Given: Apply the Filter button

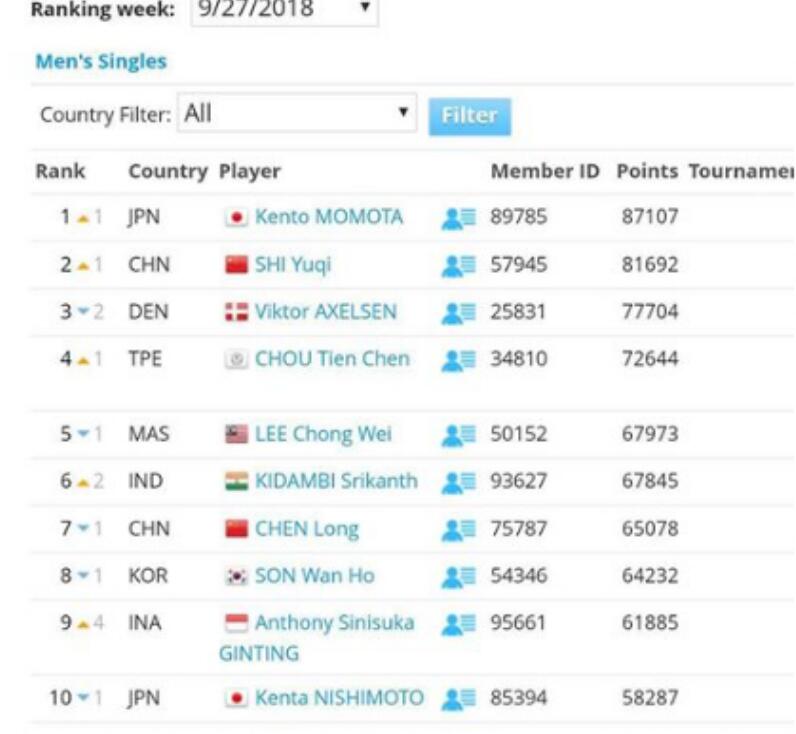Looking at the screenshot, I should (469, 116).
